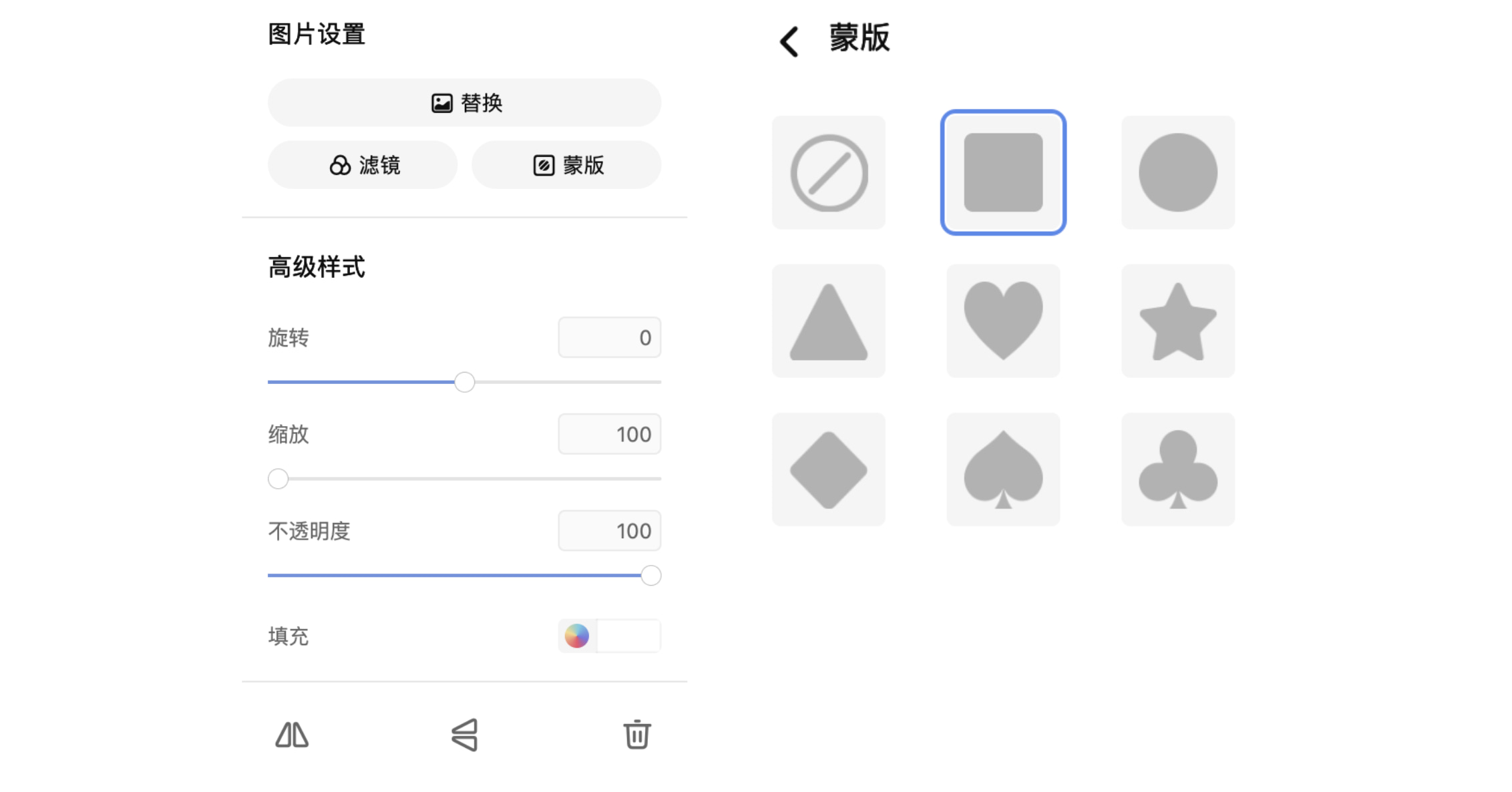Pick the club mask shape
Image resolution: width=1512 pixels, height=792 pixels.
coord(1177,469)
